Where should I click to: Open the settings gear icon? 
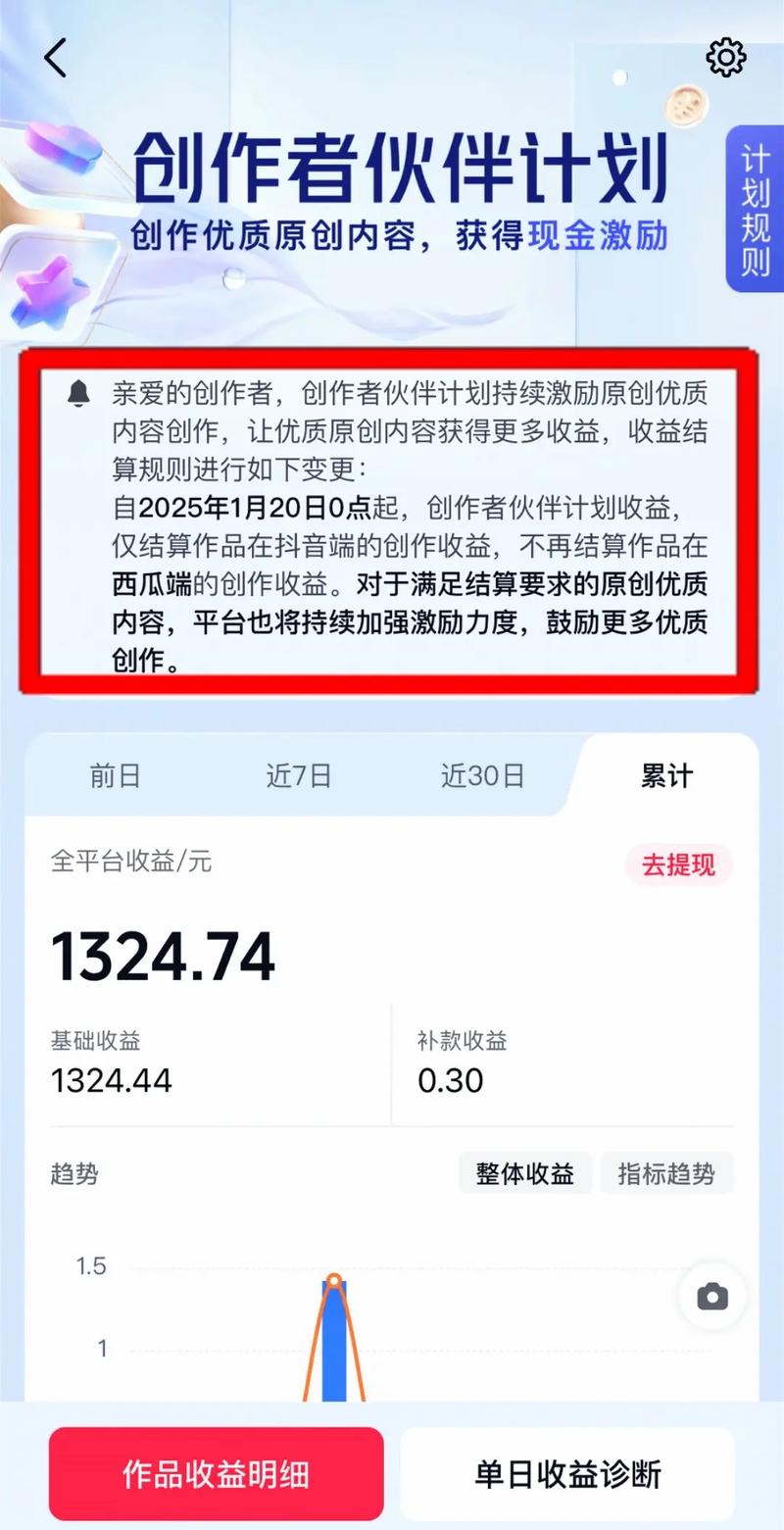click(726, 57)
